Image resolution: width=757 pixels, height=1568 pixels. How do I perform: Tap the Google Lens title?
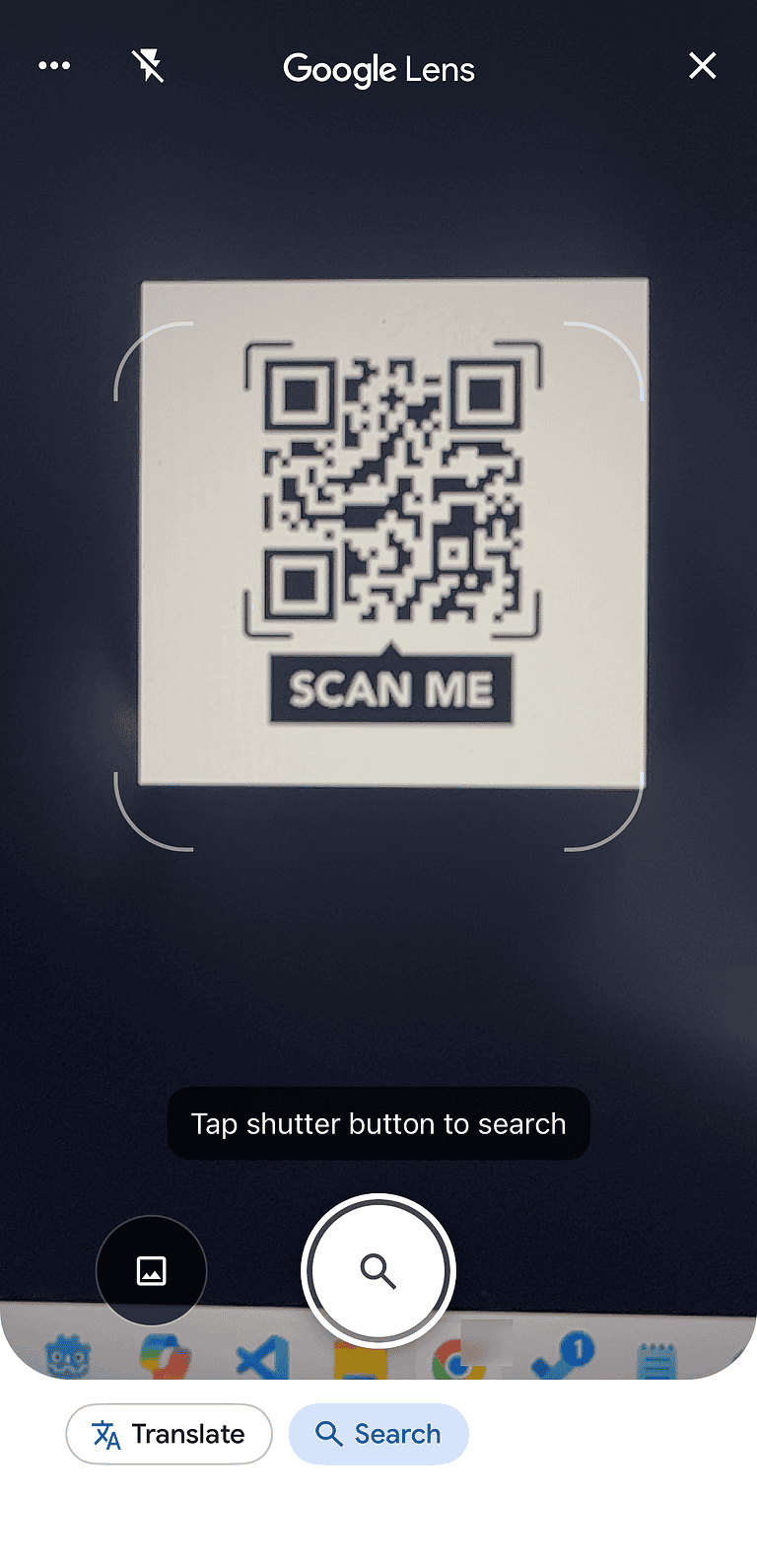pos(378,68)
